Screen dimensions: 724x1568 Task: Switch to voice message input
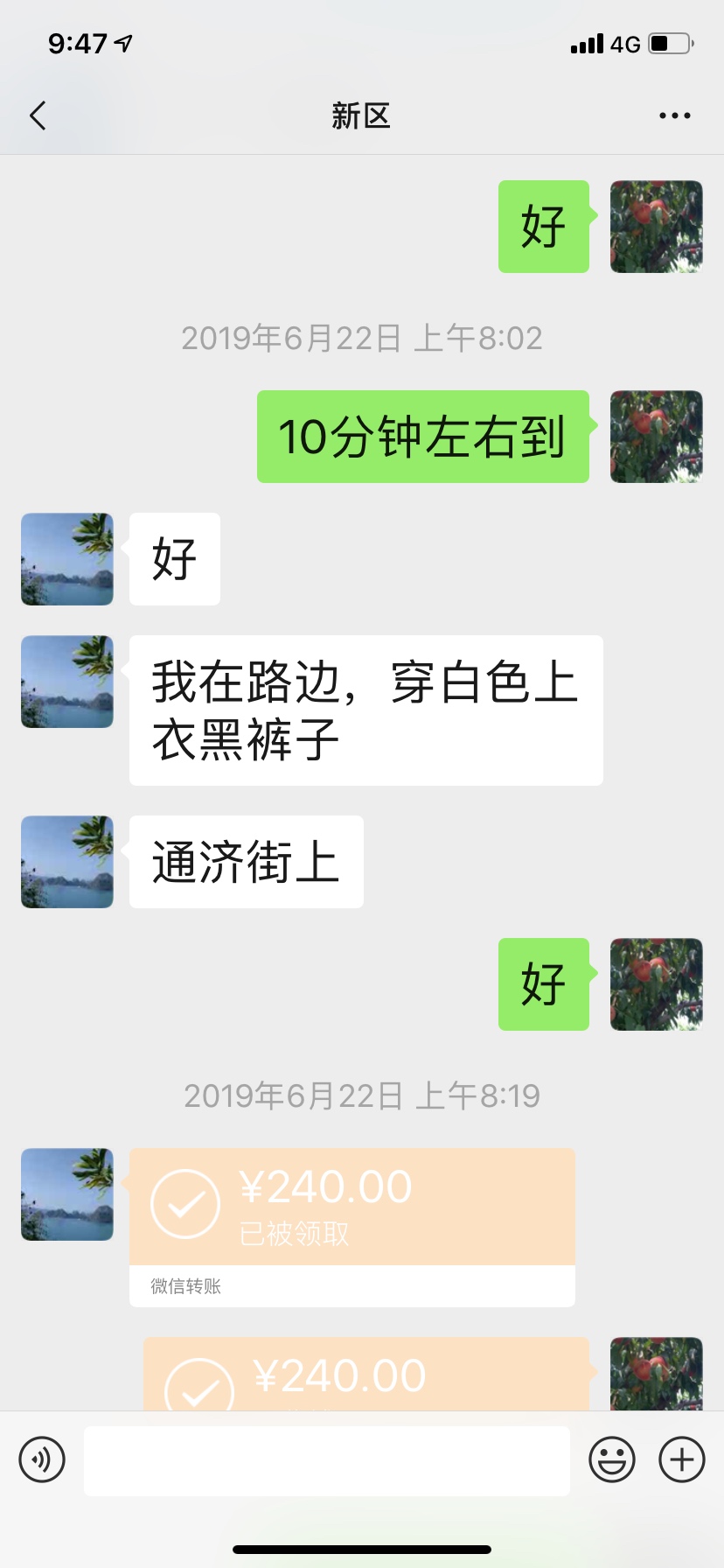point(42,1459)
